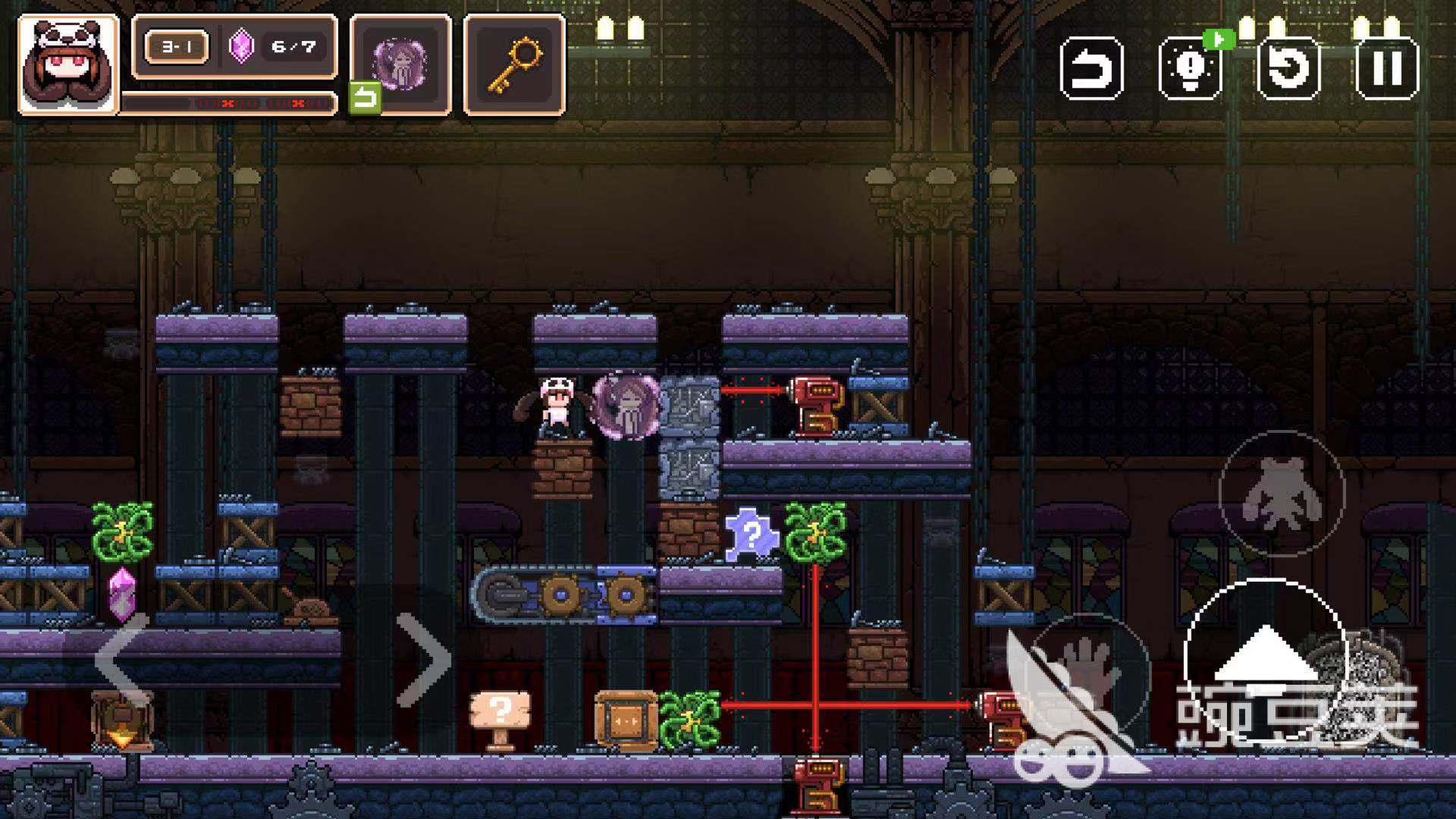Screen dimensions: 1456x819
Task: Open the panda girl character portrait
Action: pyautogui.click(x=68, y=65)
